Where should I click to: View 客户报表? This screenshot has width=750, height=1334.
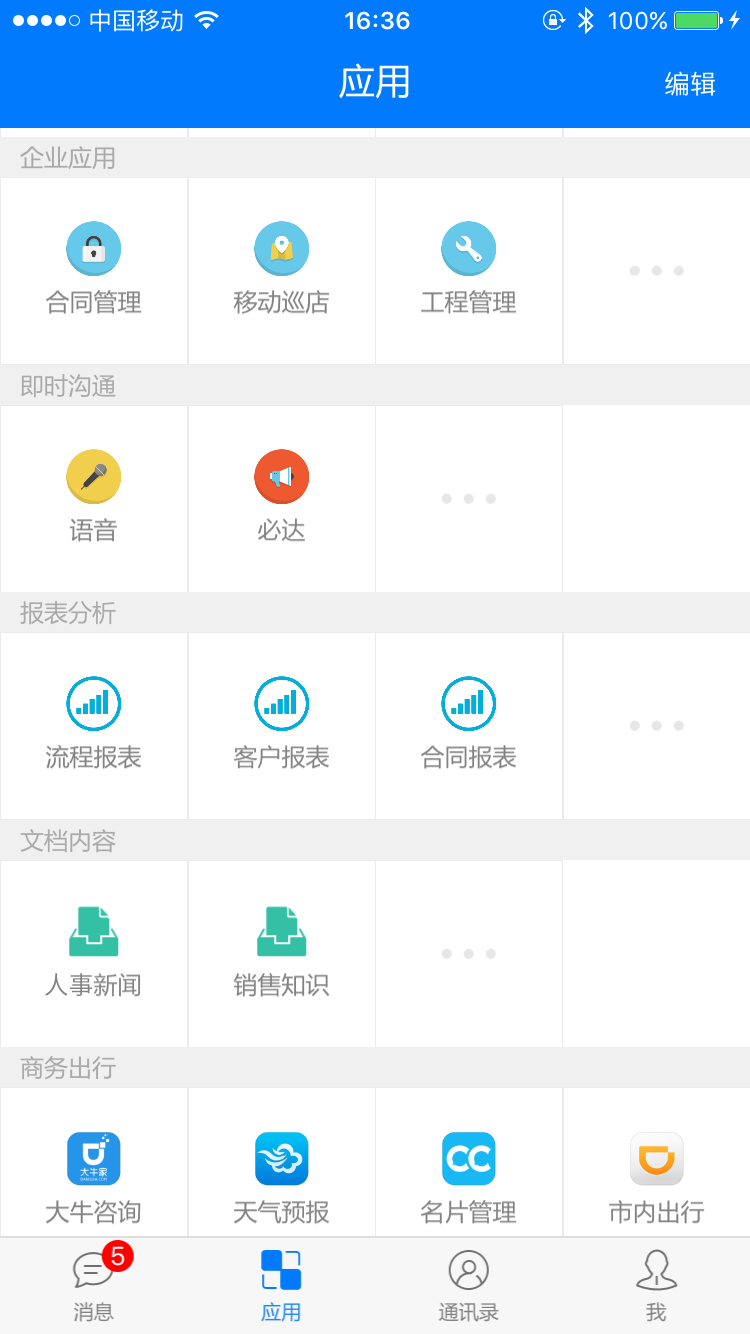point(281,726)
